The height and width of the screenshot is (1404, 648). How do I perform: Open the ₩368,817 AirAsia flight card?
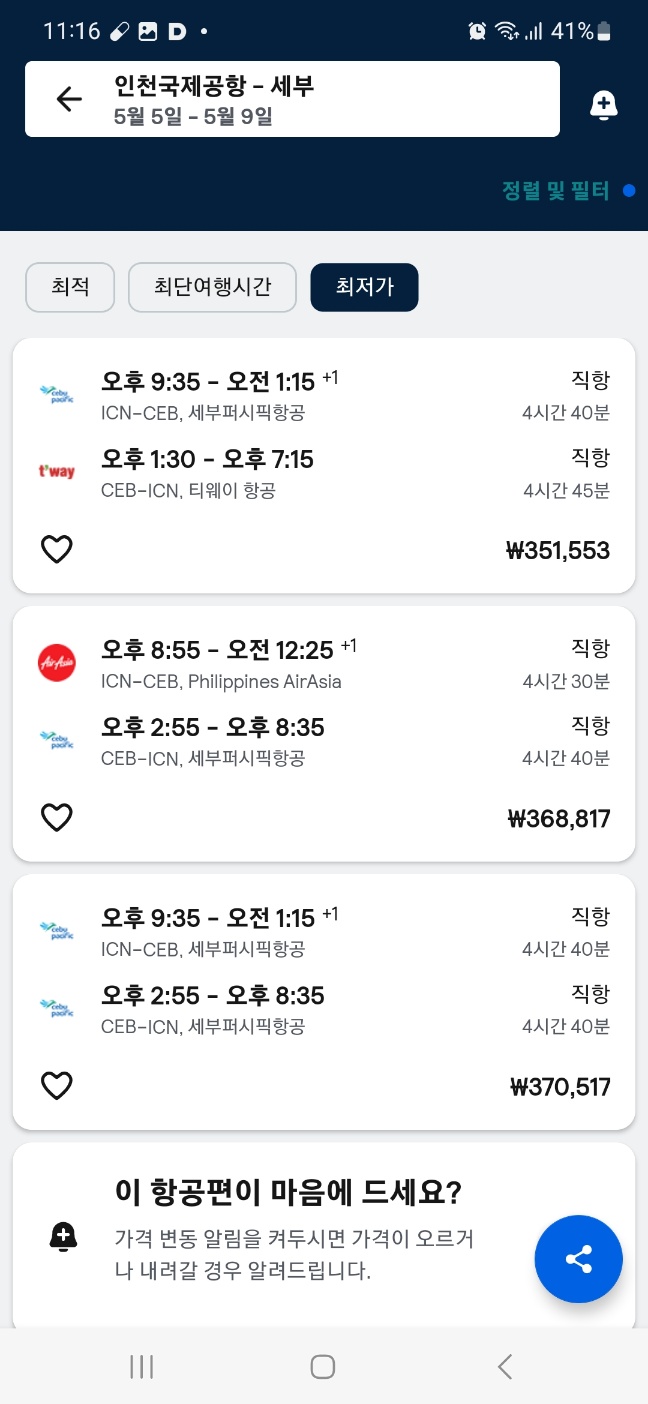coord(324,733)
